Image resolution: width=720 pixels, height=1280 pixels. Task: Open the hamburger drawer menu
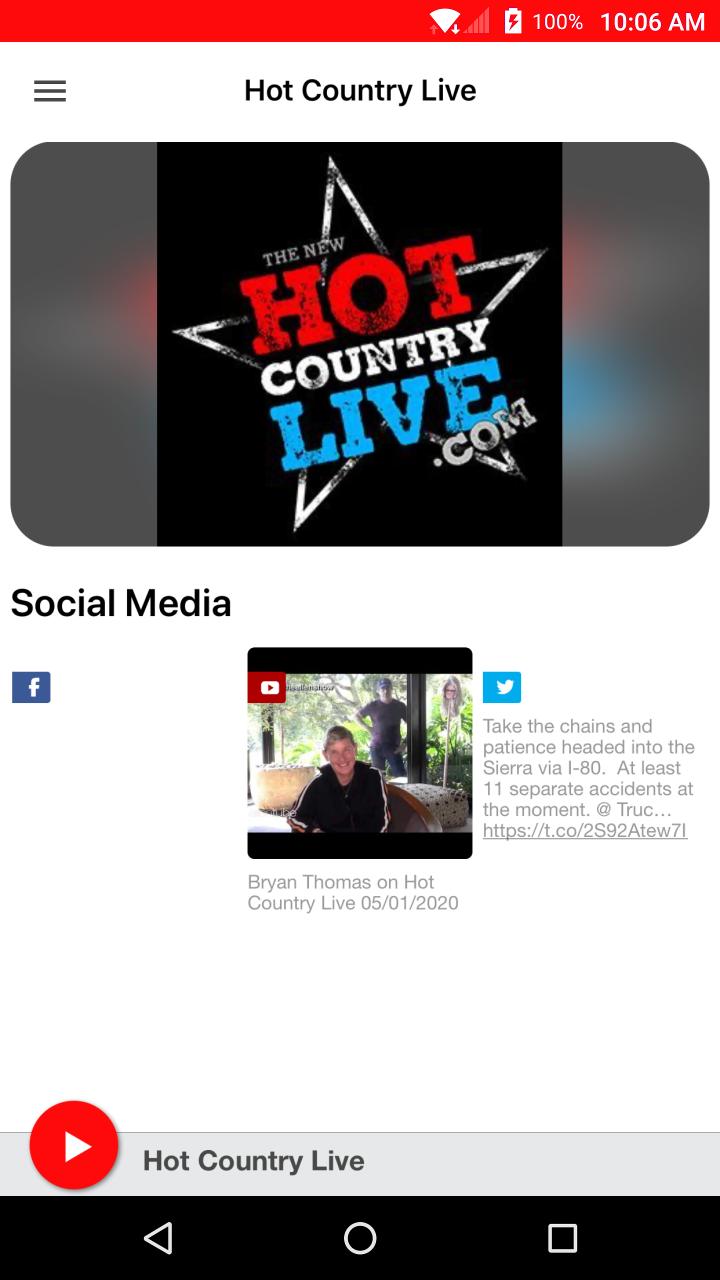50,91
